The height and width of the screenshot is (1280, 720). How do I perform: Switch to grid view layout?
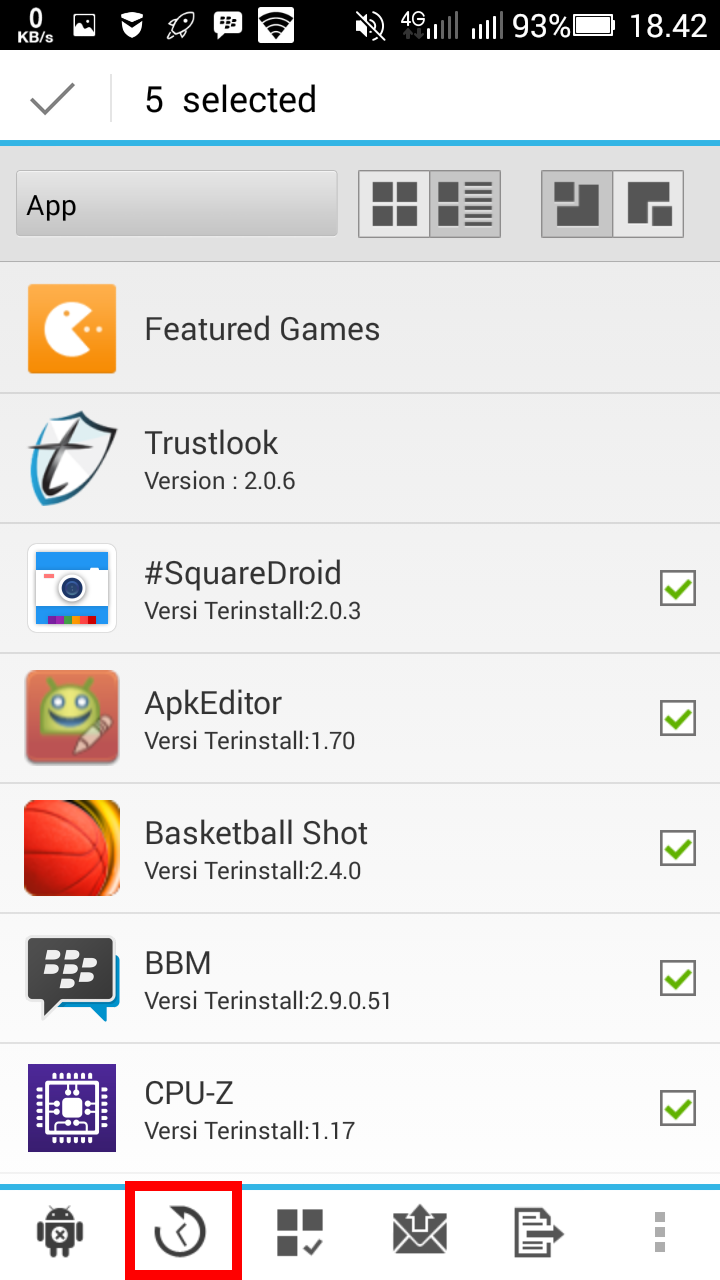pyautogui.click(x=394, y=204)
